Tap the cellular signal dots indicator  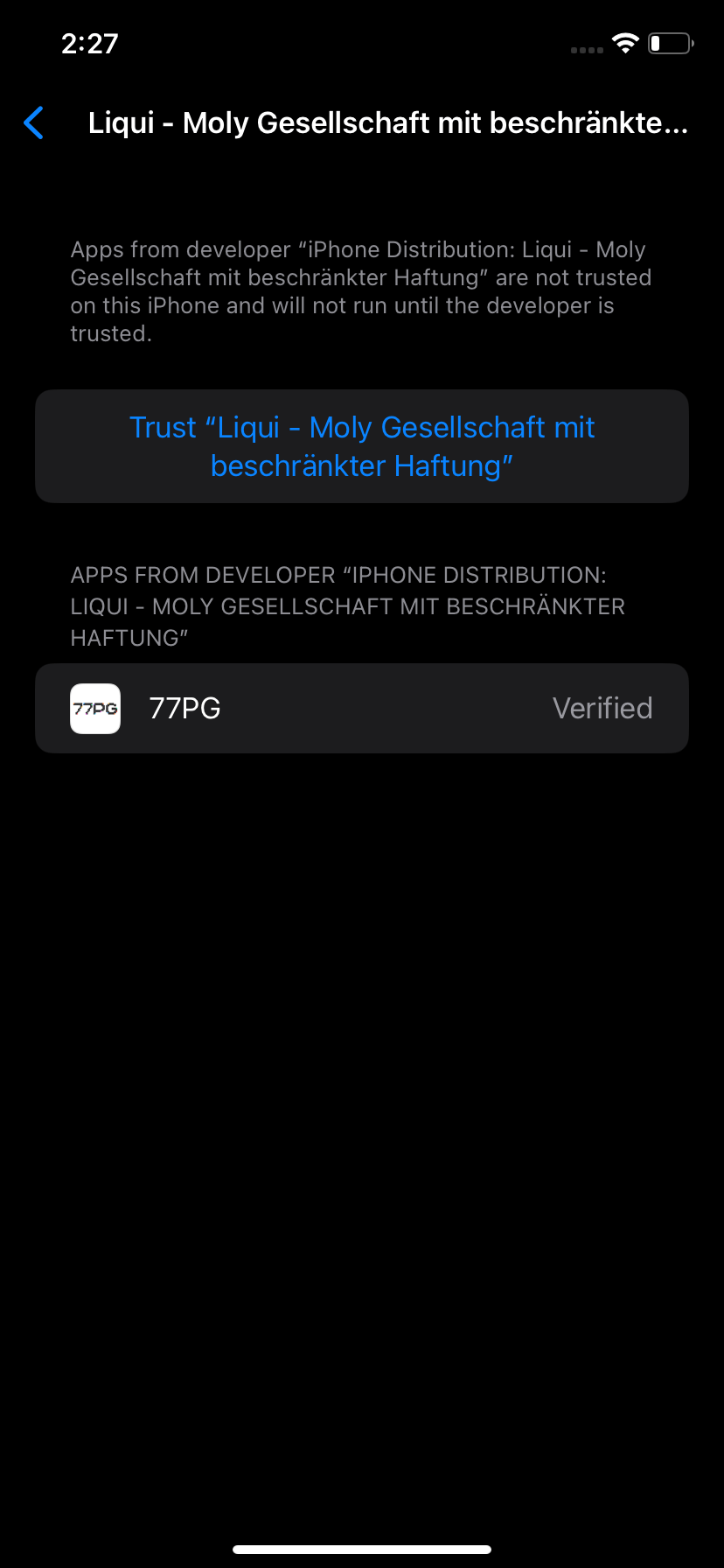(x=584, y=49)
